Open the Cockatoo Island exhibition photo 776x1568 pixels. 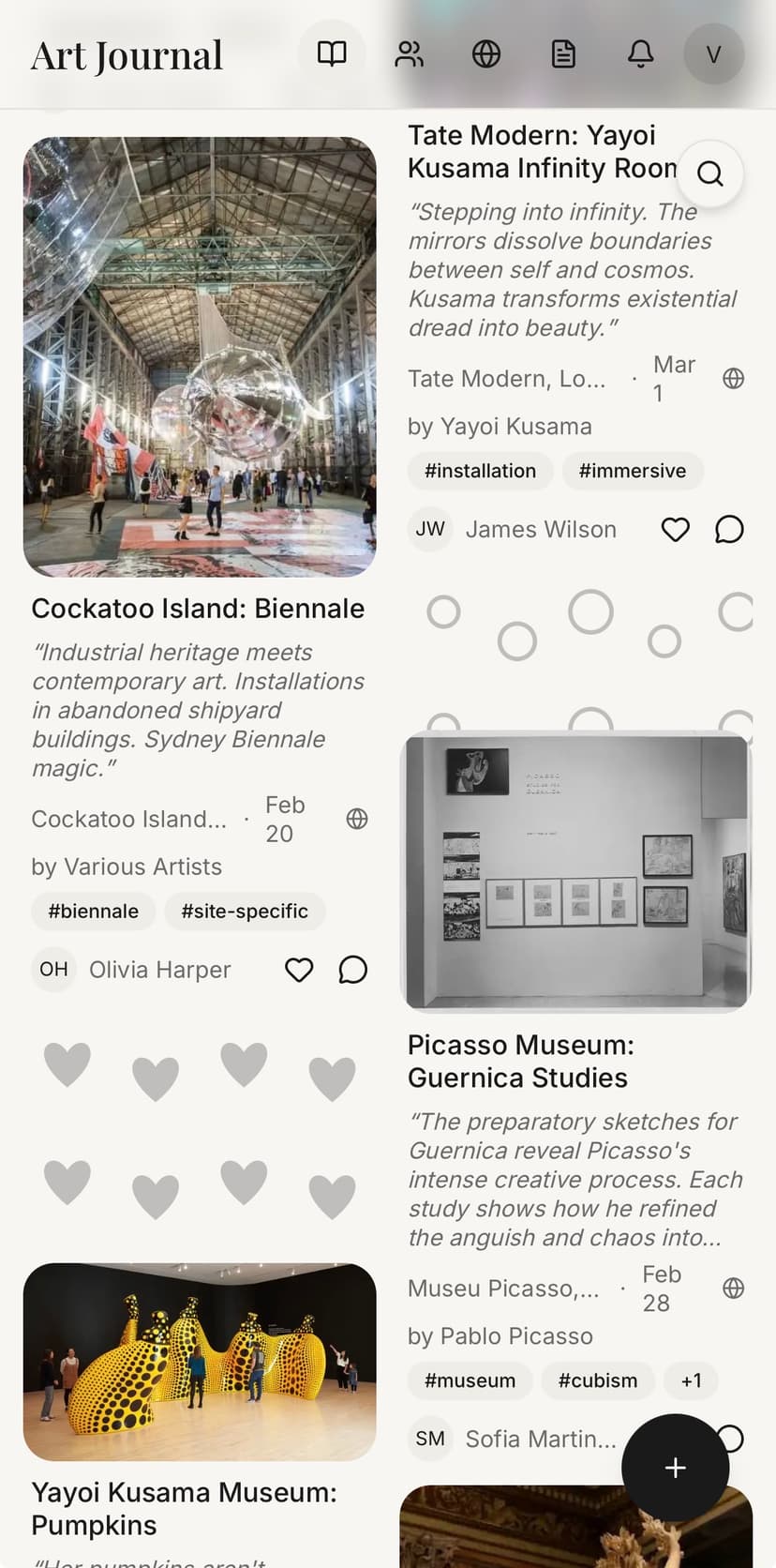point(200,356)
